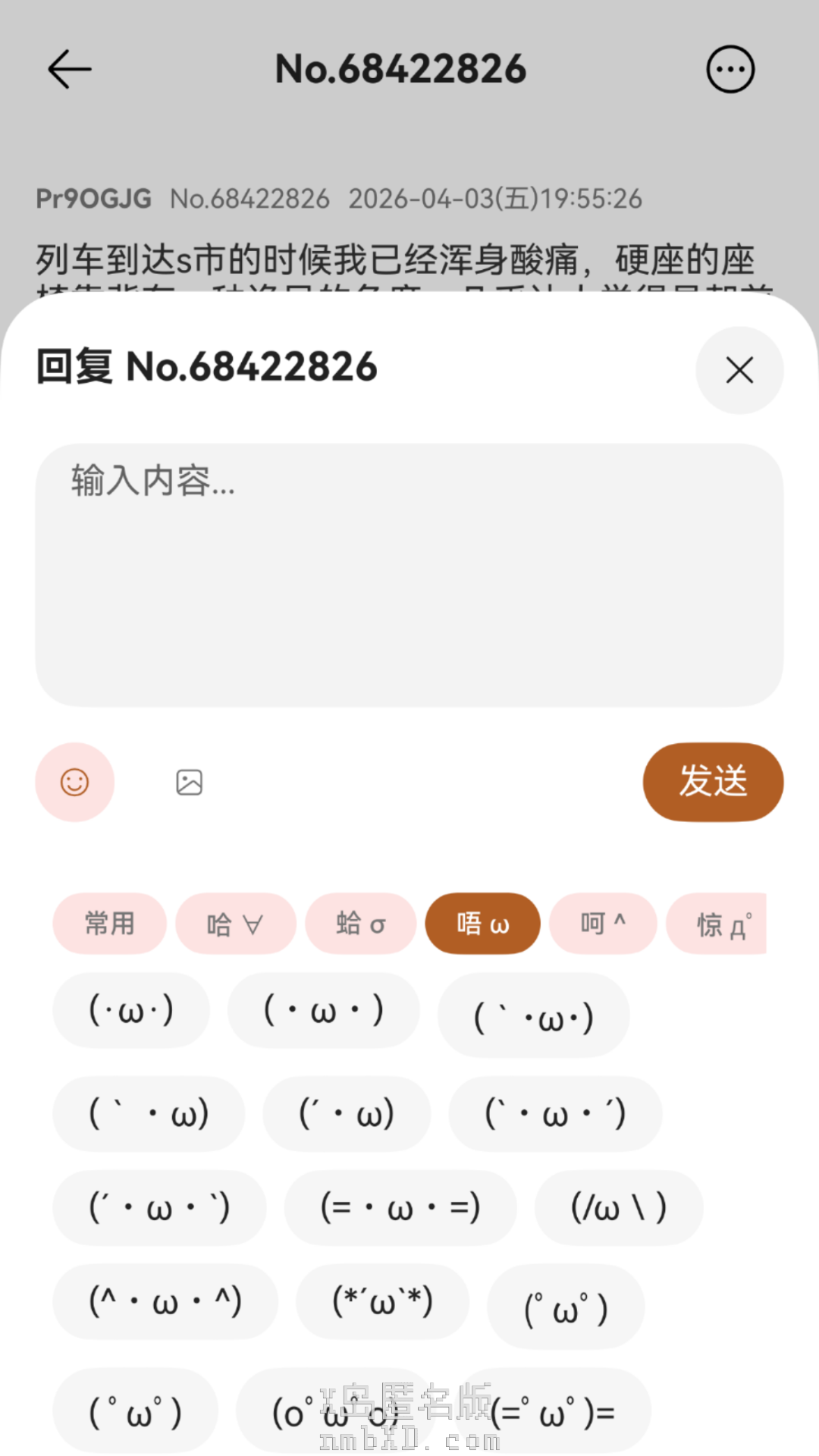
Task: Attach an image to the reply
Action: click(x=189, y=782)
